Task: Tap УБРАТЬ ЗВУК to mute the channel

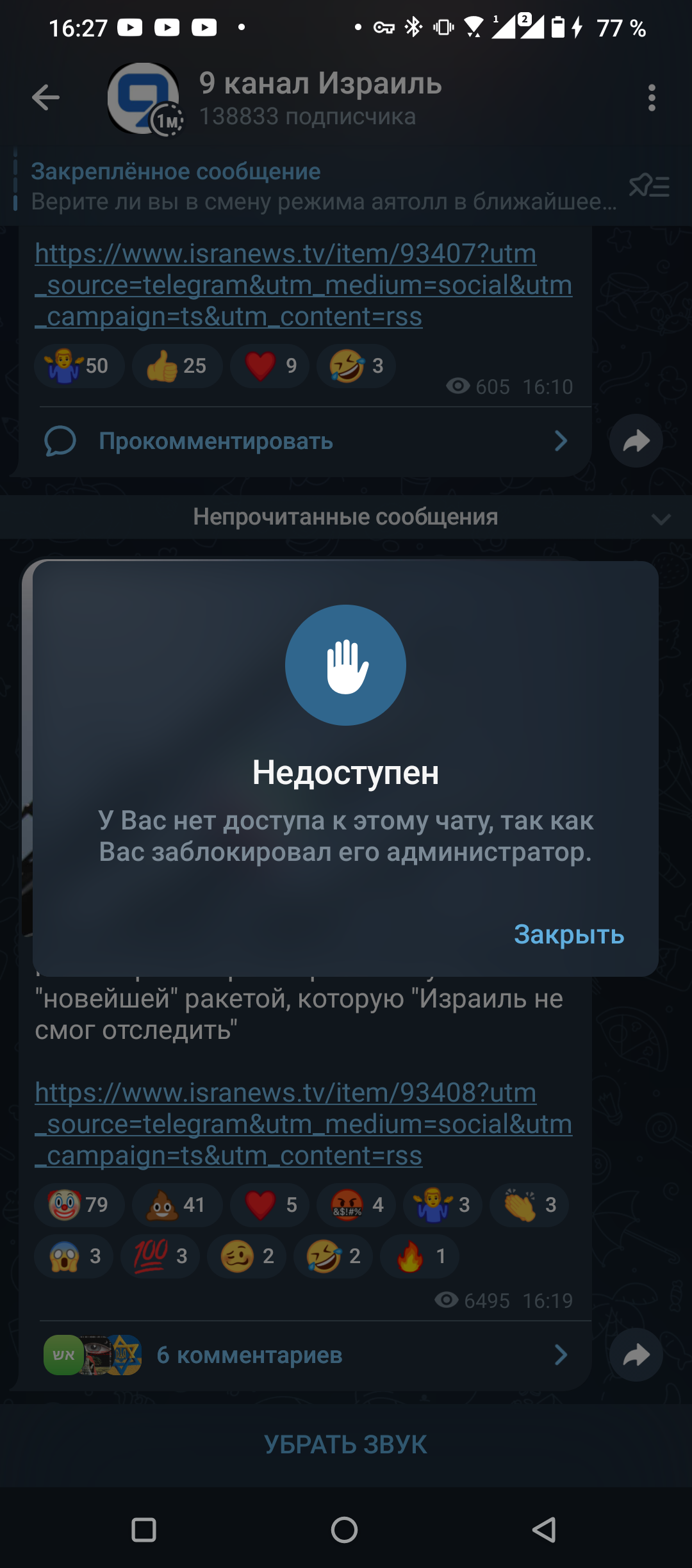Action: 346,1444
